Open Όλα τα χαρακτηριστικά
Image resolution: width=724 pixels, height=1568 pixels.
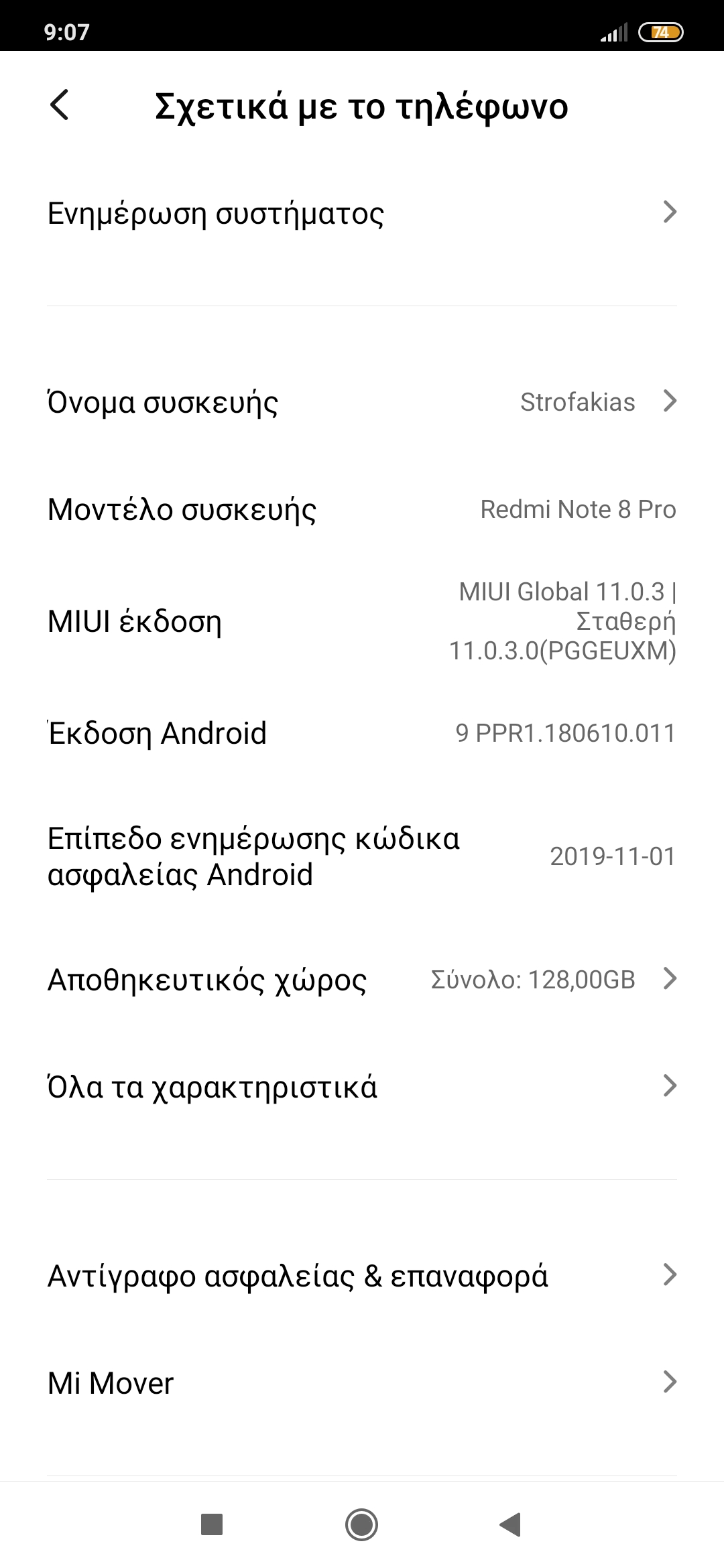pos(362,1086)
